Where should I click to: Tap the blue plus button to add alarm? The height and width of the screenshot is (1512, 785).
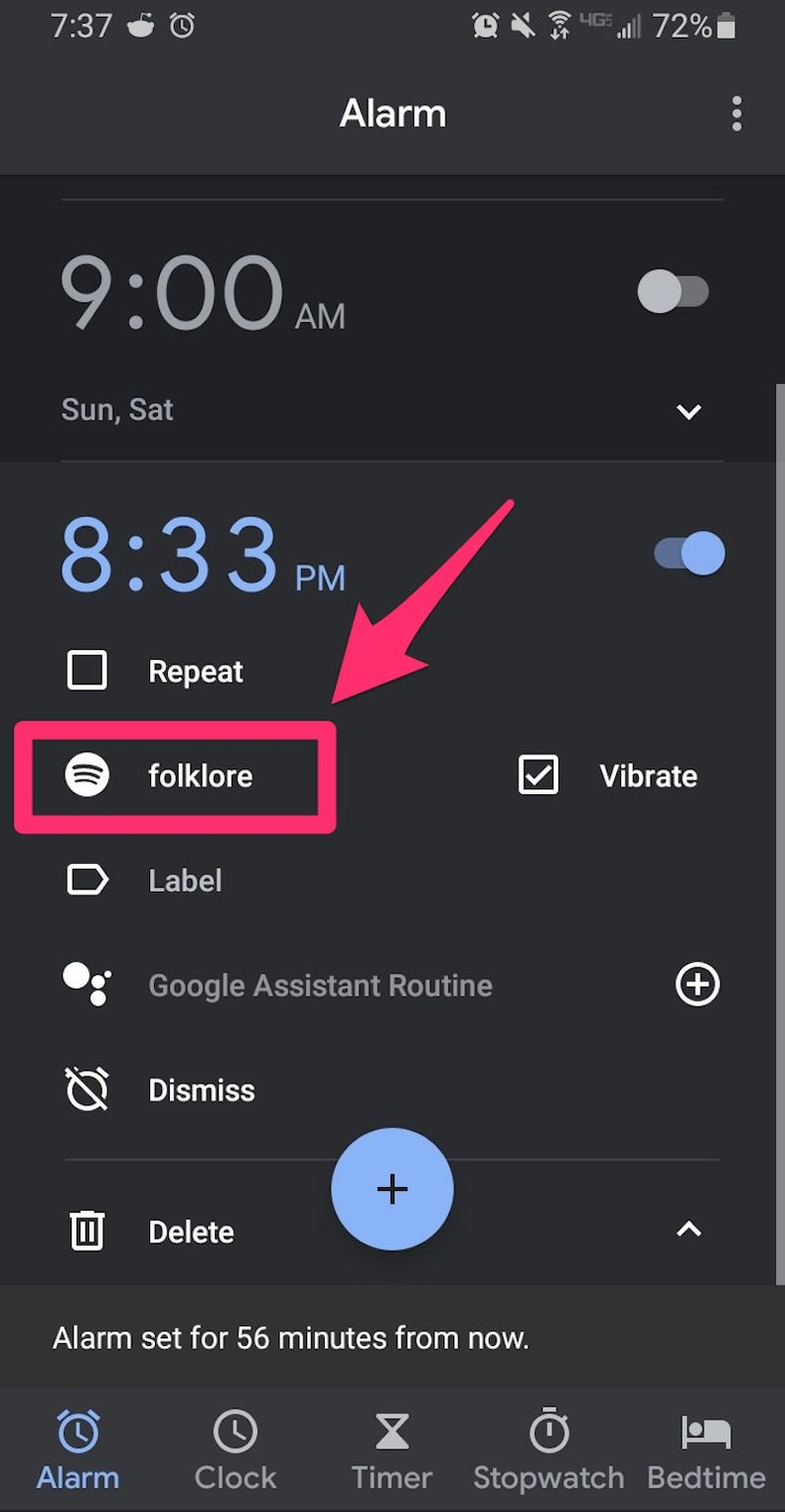392,1189
